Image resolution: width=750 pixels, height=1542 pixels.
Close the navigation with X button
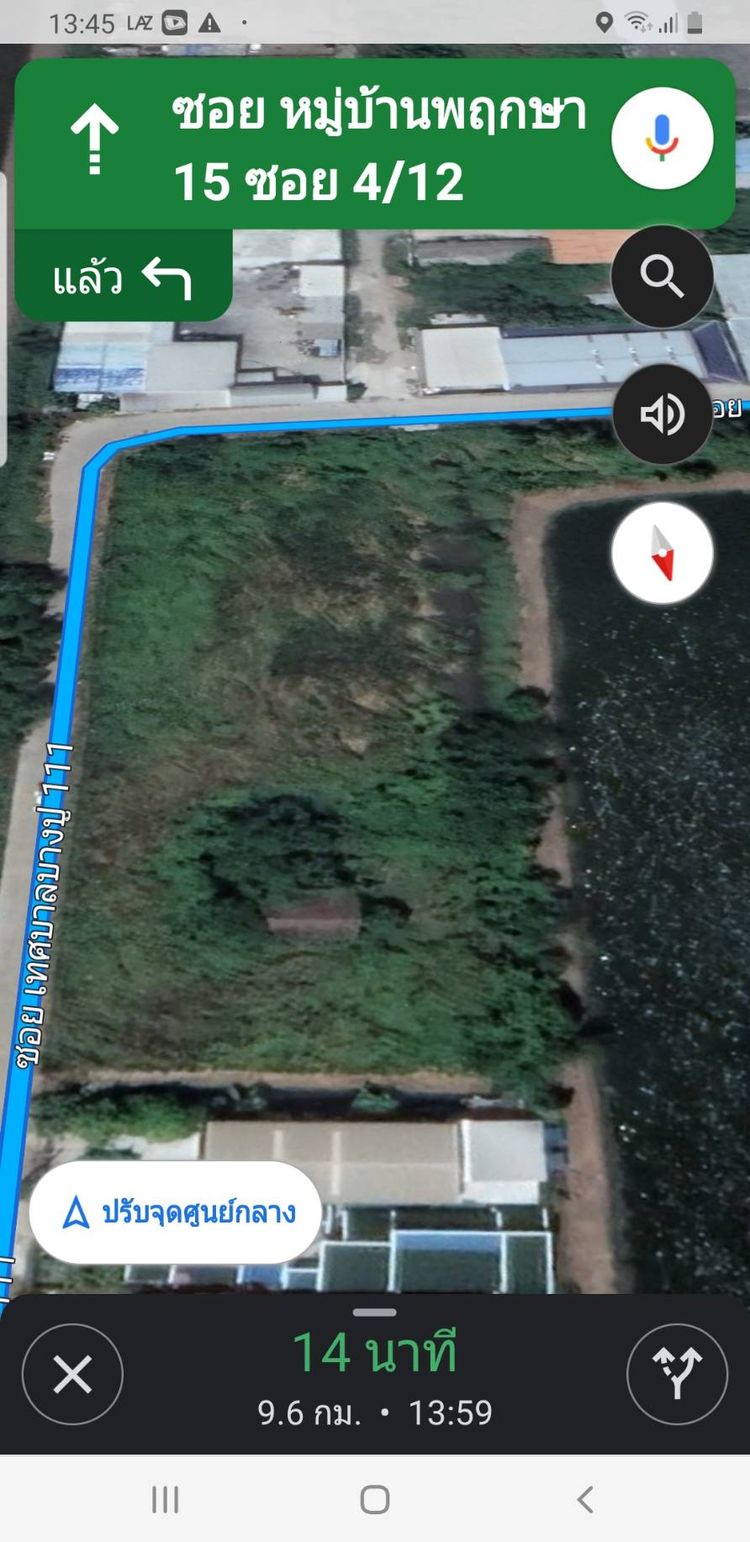point(72,1374)
